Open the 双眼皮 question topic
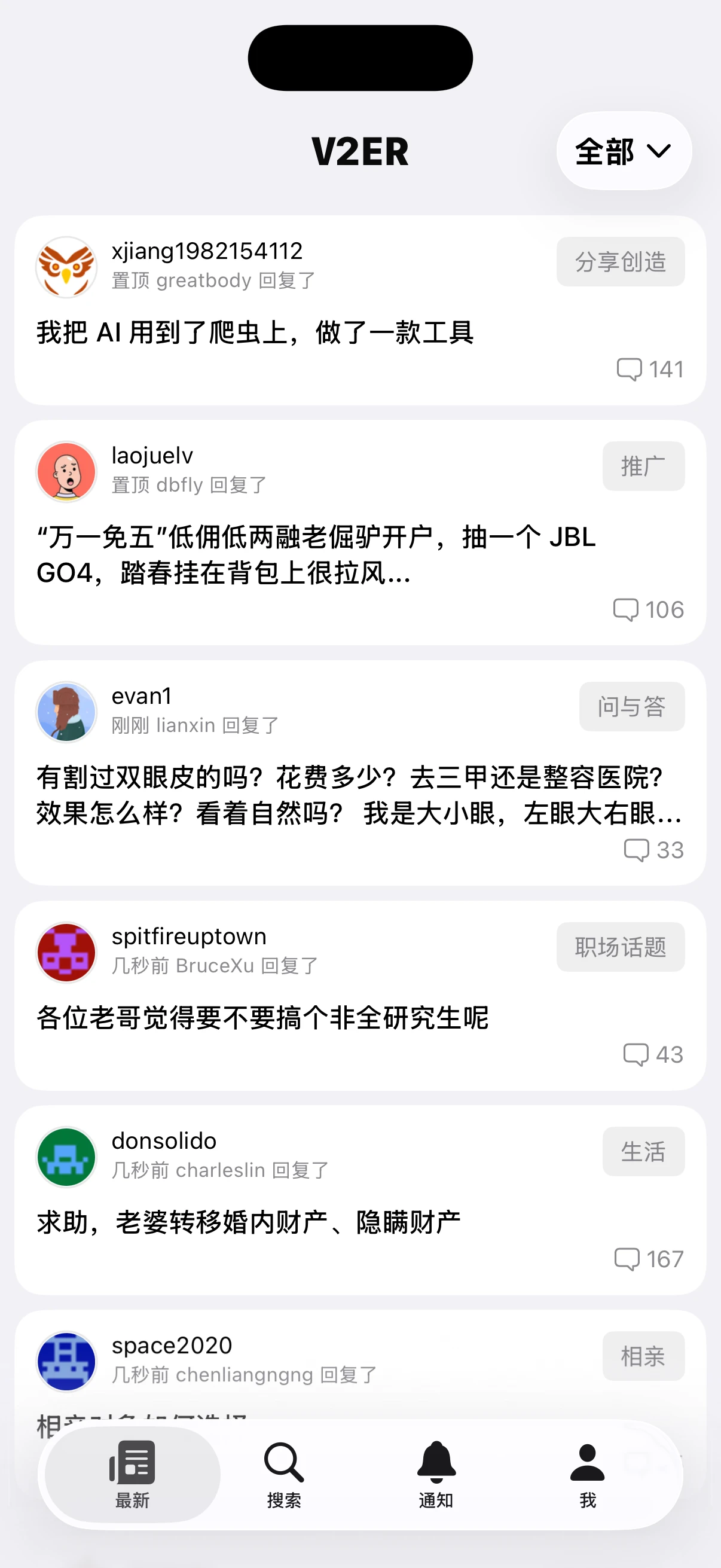 [x=359, y=797]
